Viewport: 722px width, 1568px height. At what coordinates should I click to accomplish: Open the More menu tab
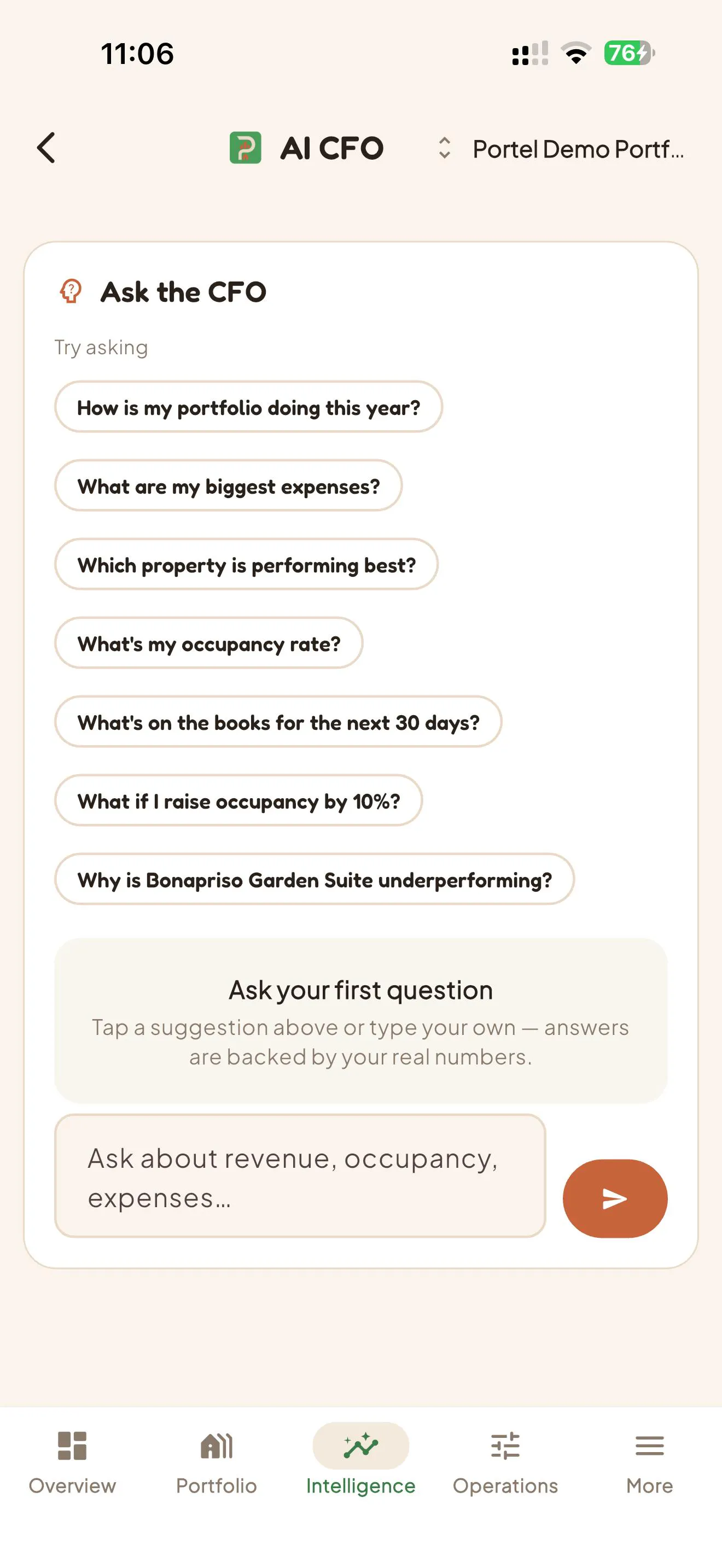click(650, 1462)
